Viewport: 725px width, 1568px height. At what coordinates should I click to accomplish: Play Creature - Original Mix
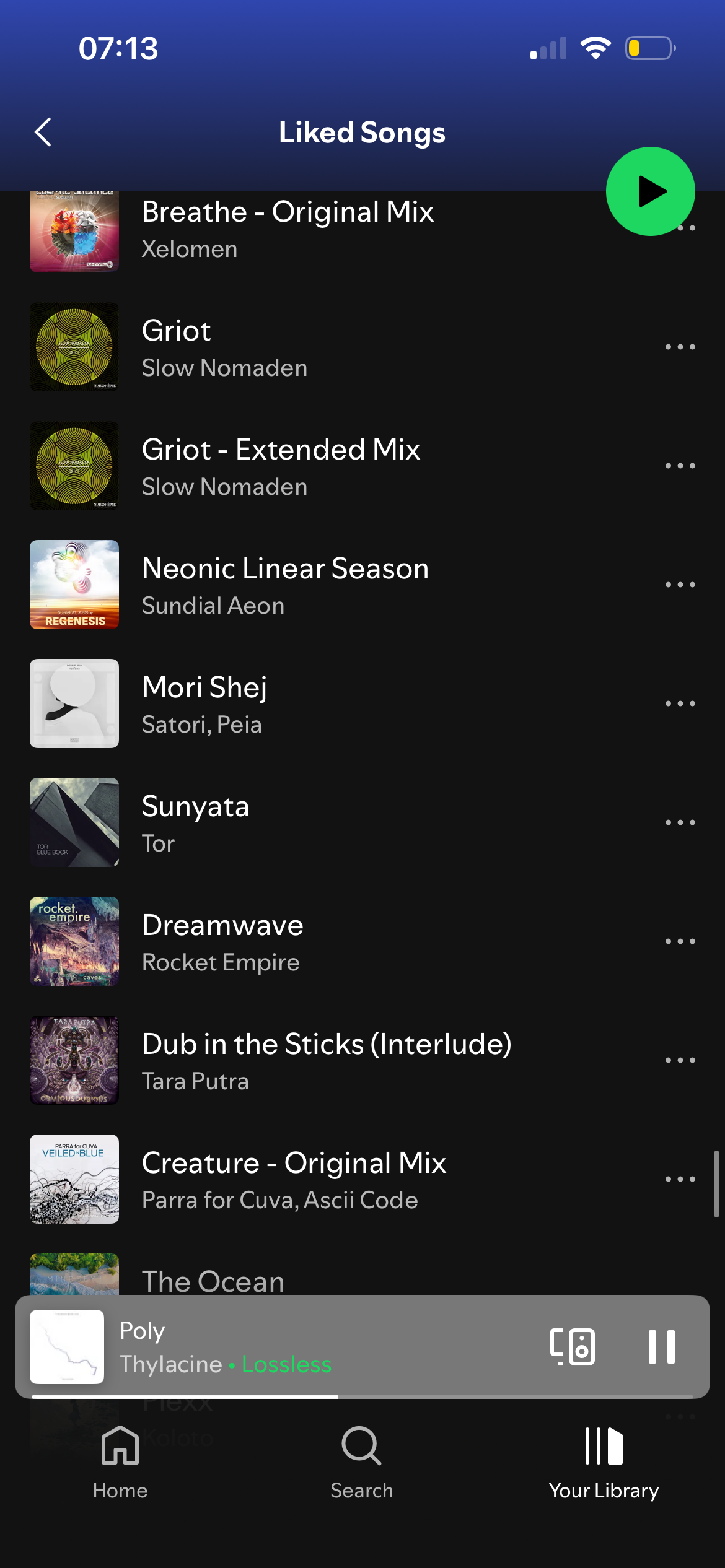(310, 1180)
